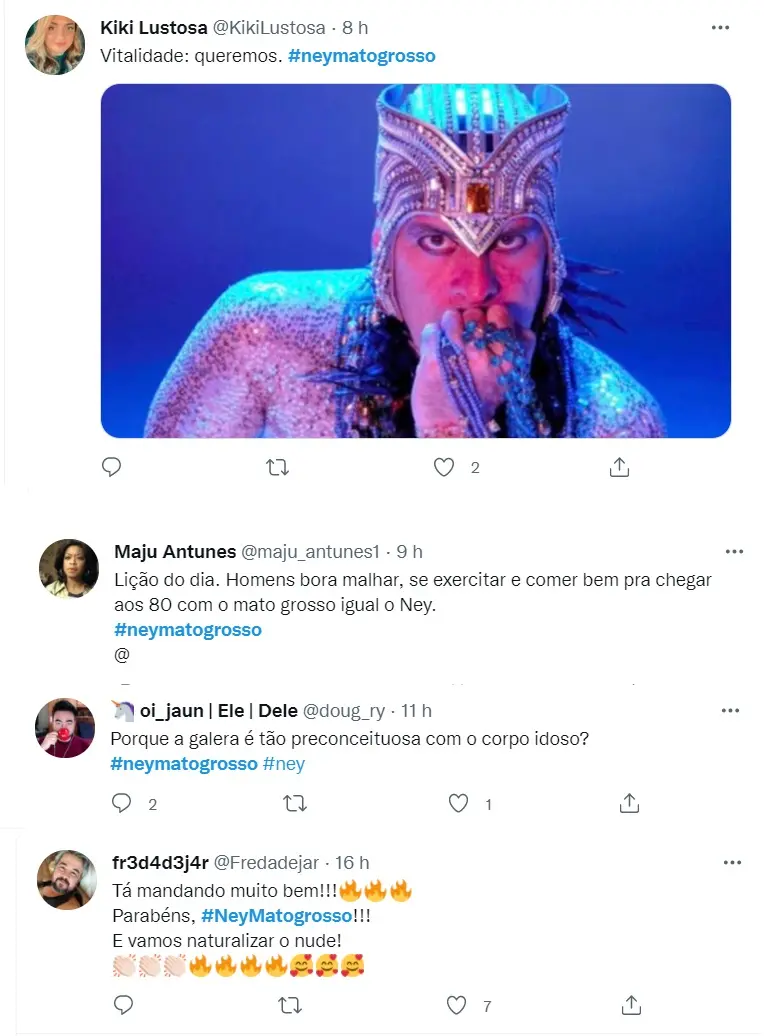770x1036 pixels.
Task: Retweet Kiki Lustosa's post
Action: tap(279, 467)
